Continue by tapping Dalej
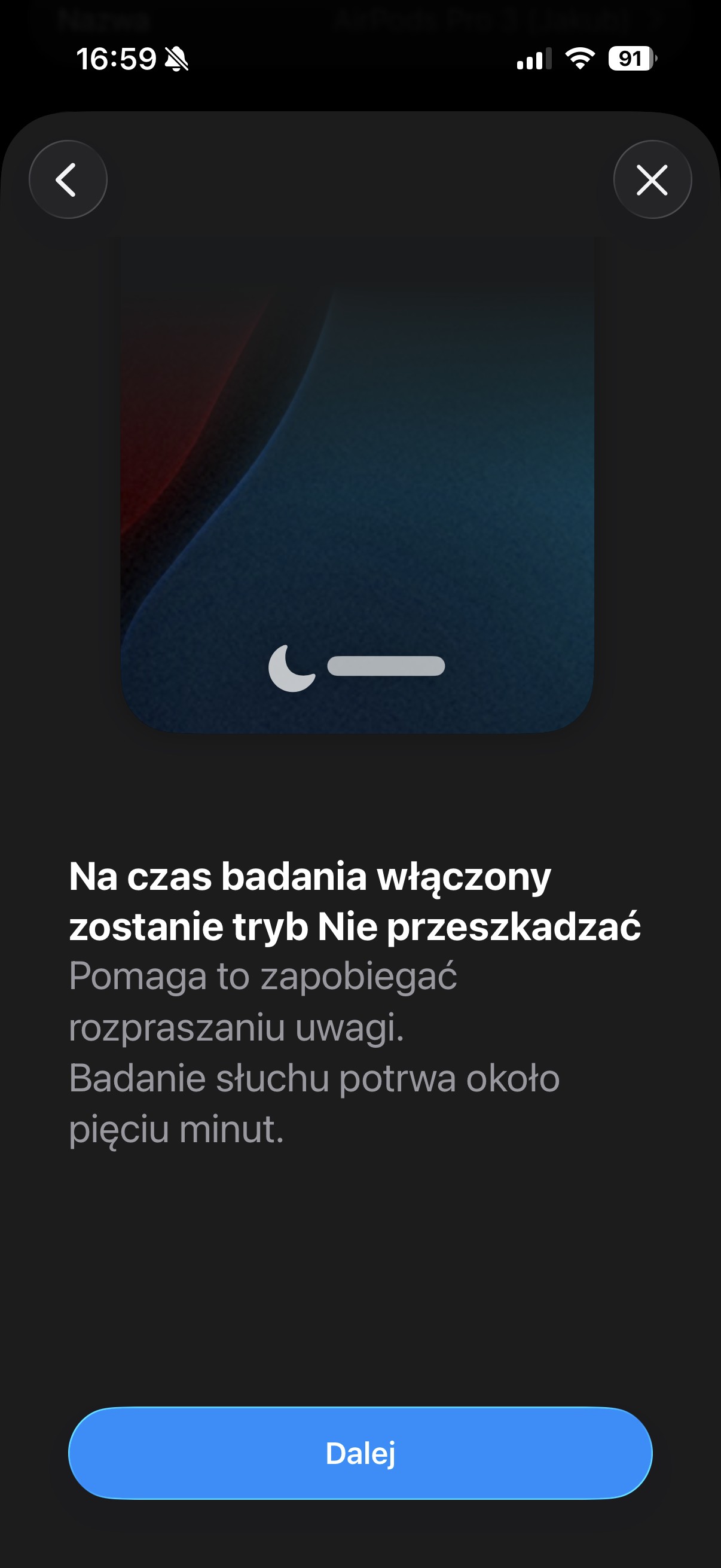 (x=360, y=1453)
